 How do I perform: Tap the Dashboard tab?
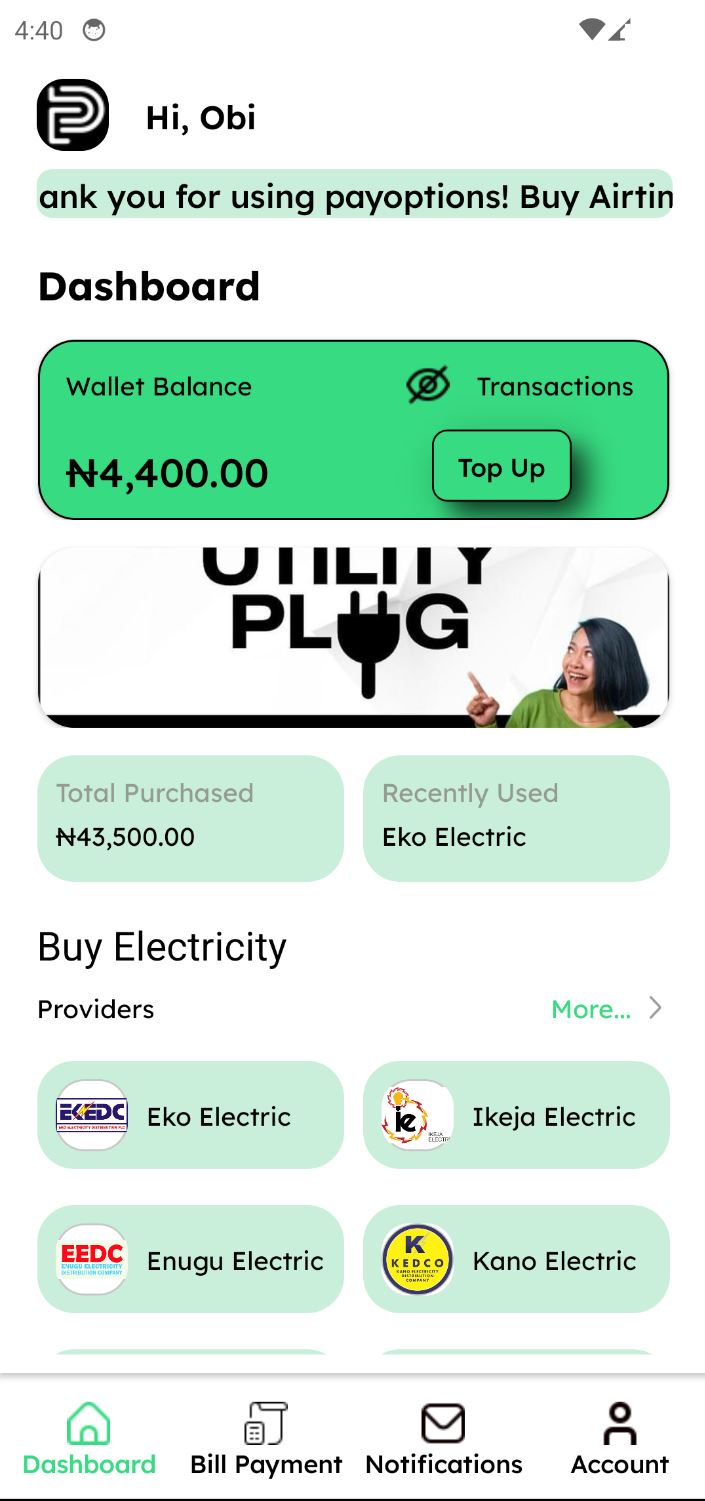pos(89,1439)
